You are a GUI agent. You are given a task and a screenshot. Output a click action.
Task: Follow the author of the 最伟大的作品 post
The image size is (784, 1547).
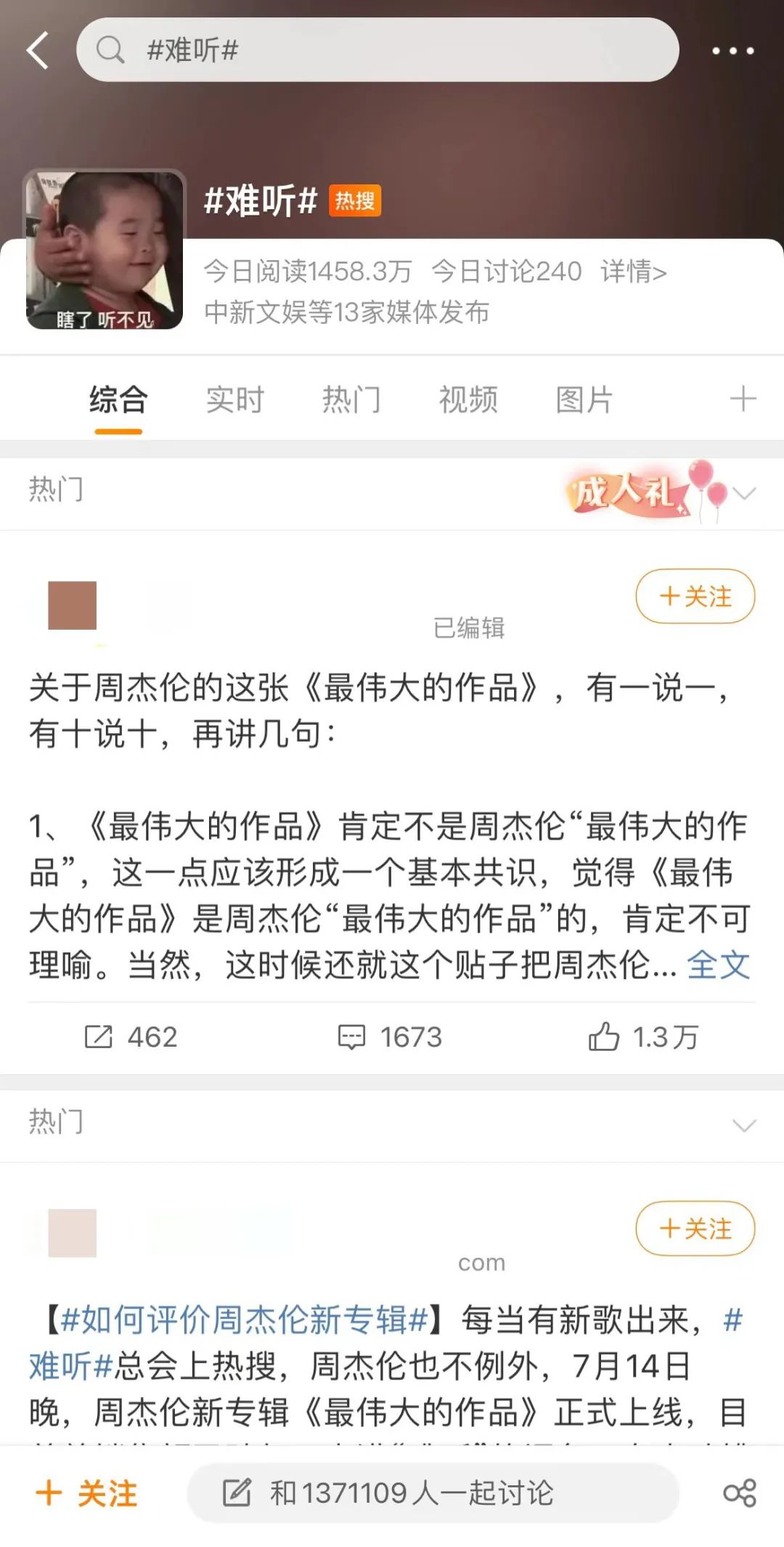coord(695,596)
